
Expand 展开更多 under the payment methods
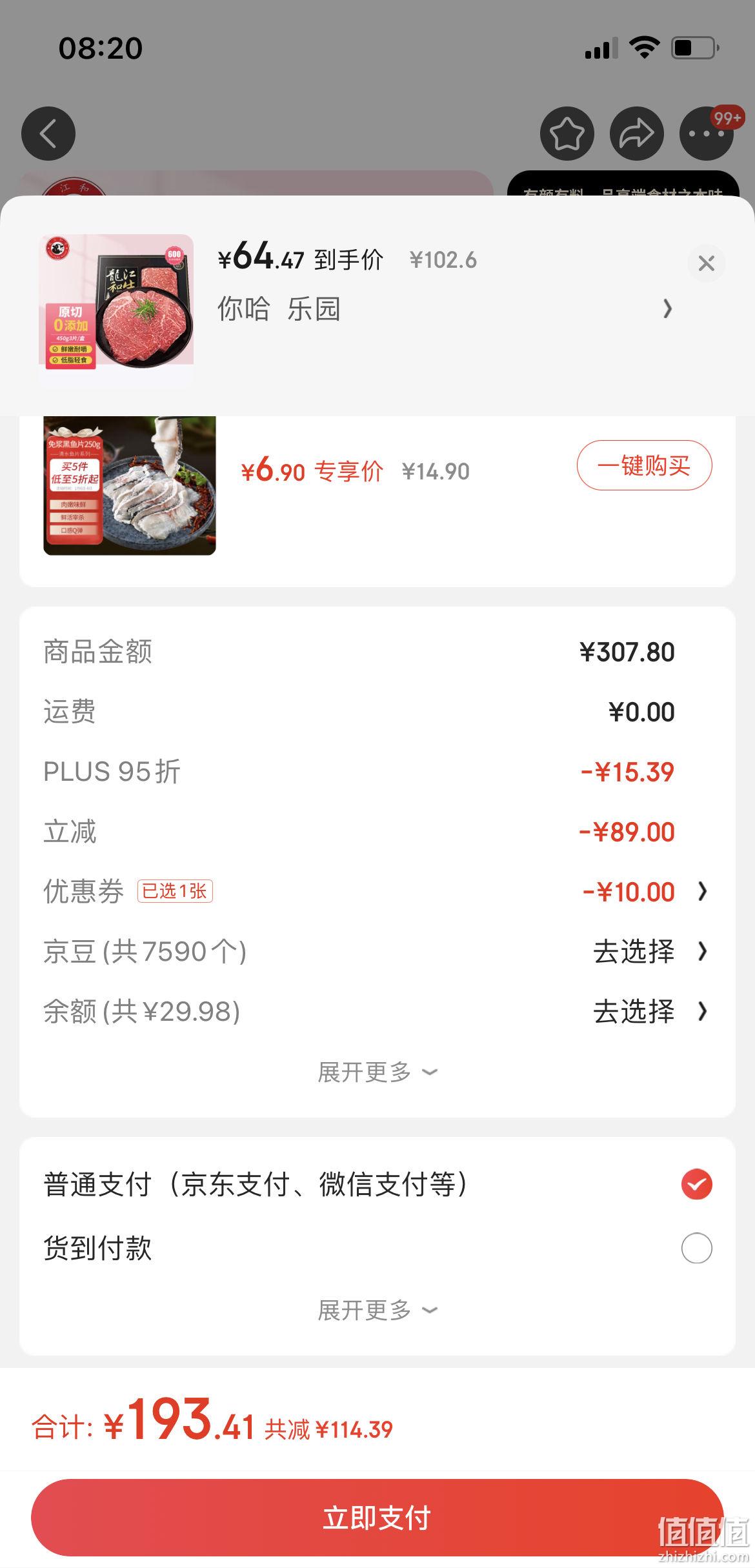coord(377,1311)
